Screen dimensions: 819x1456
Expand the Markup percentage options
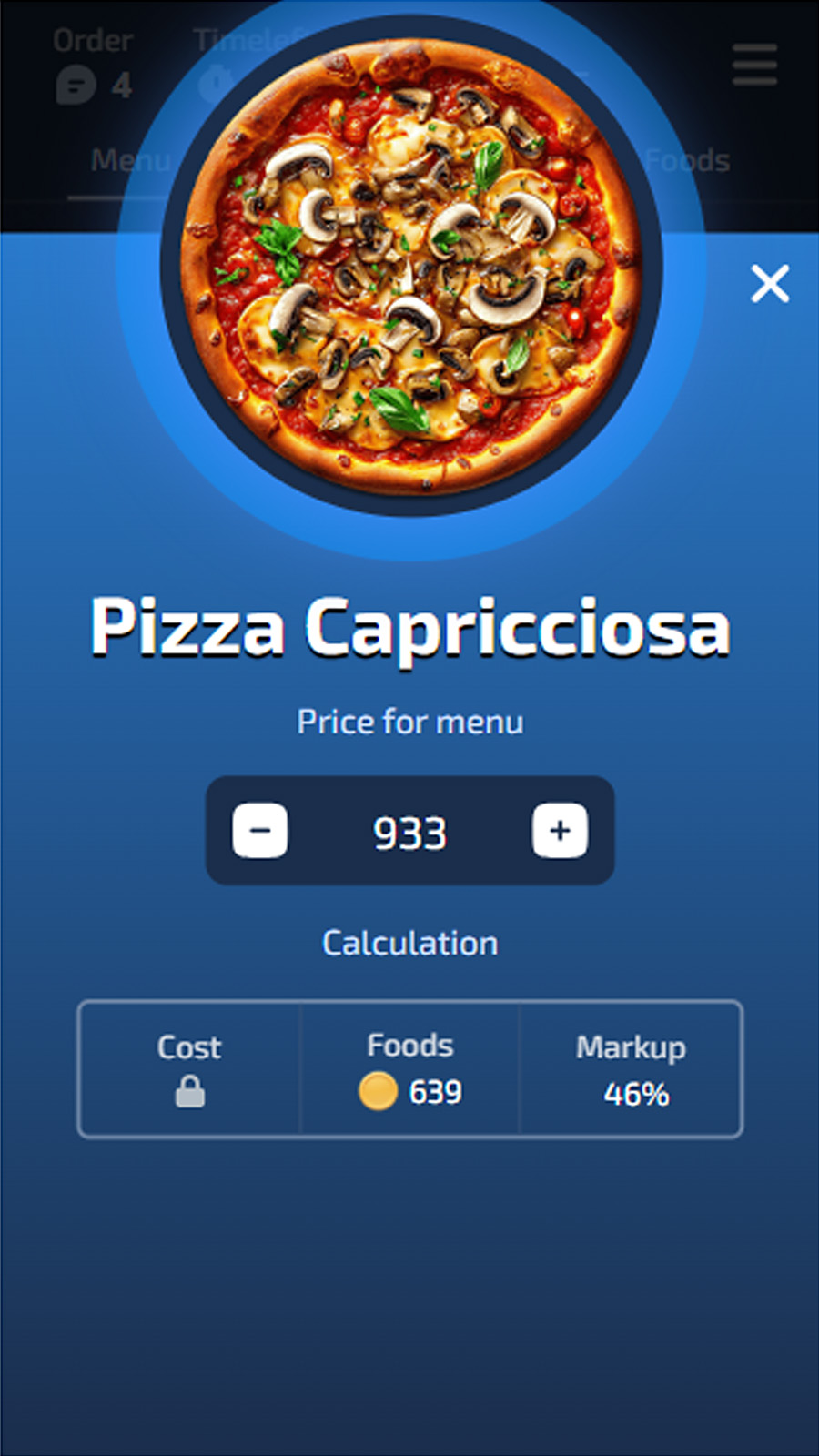pos(631,1070)
